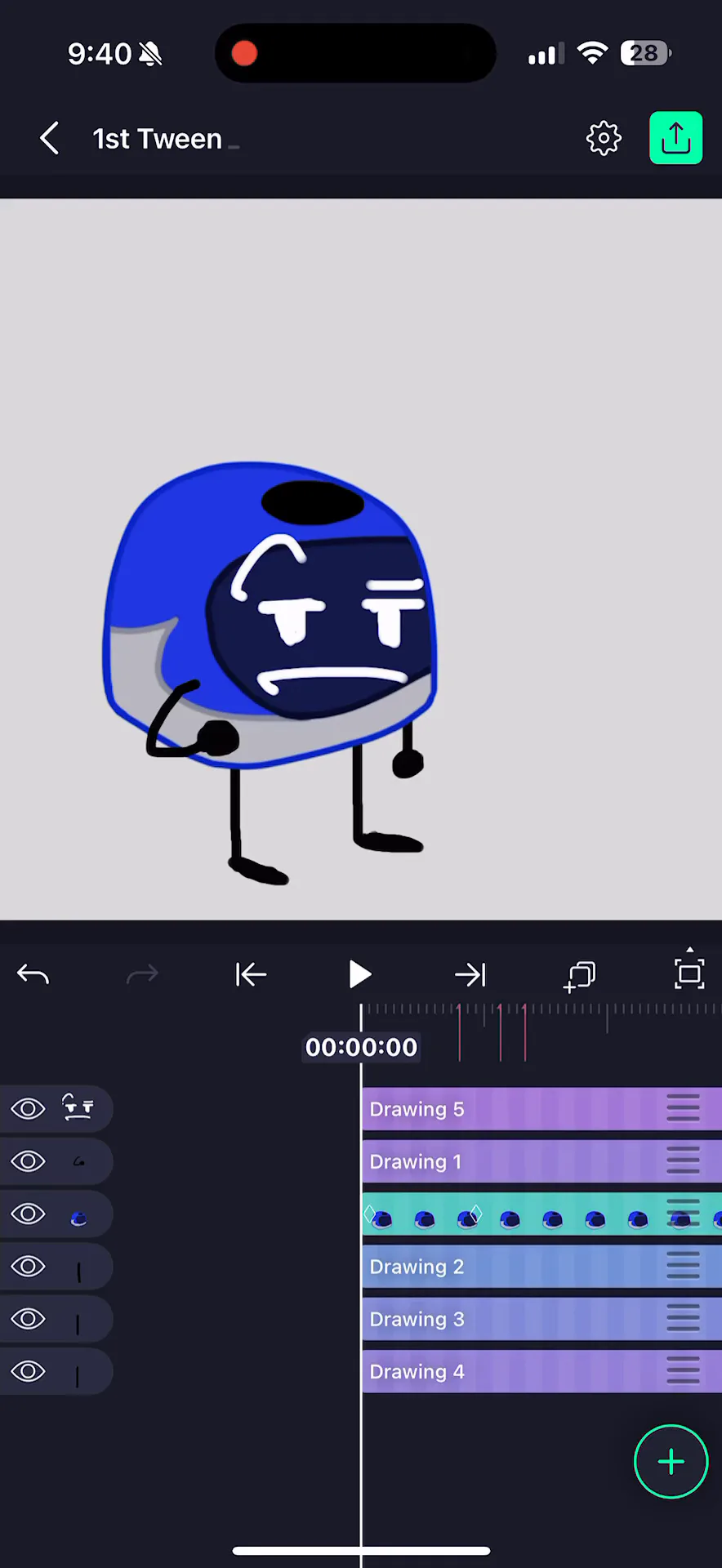Add a new layer with plus button

coord(671,1462)
